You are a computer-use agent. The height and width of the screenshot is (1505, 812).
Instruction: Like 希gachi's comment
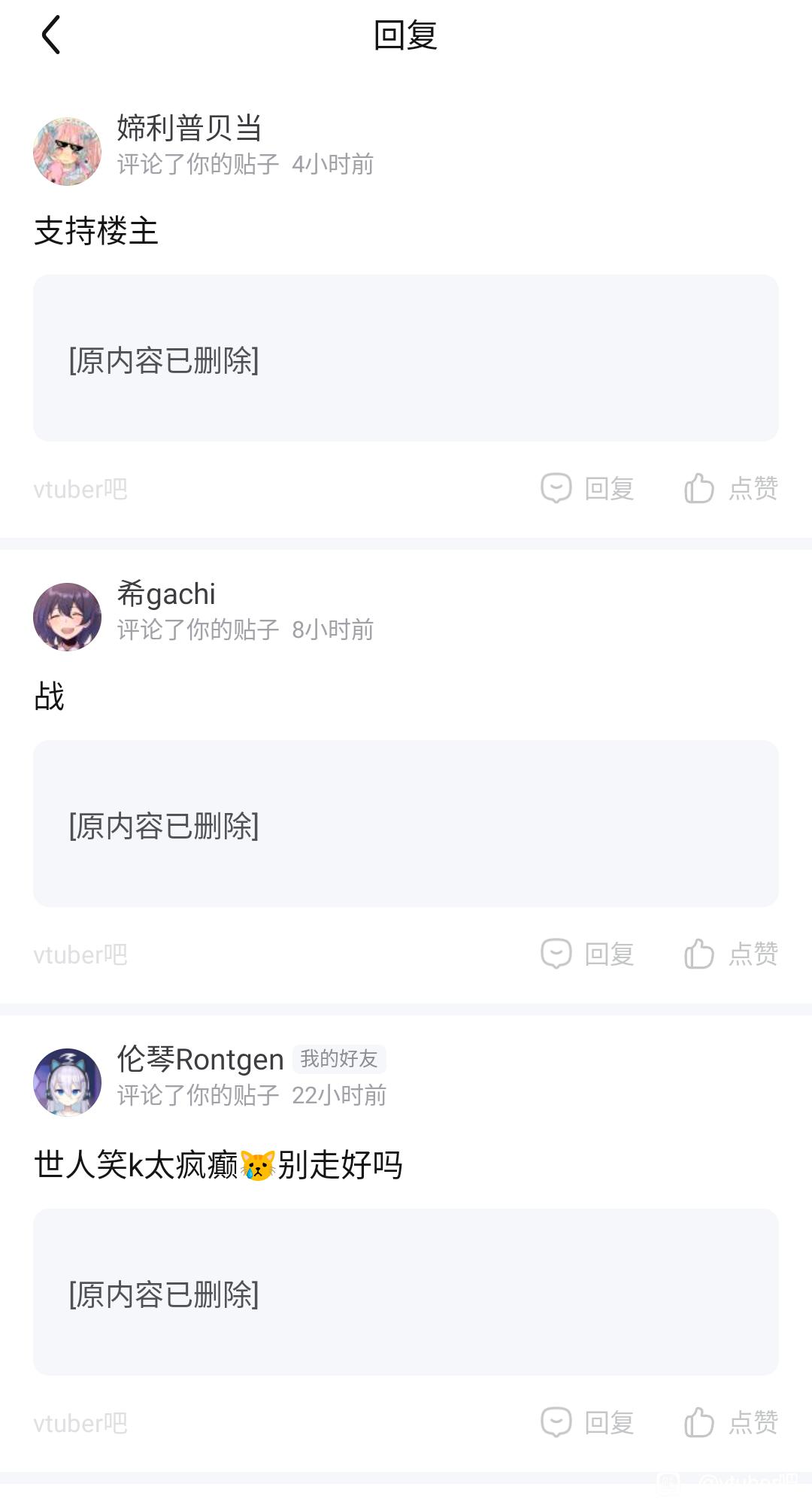731,954
